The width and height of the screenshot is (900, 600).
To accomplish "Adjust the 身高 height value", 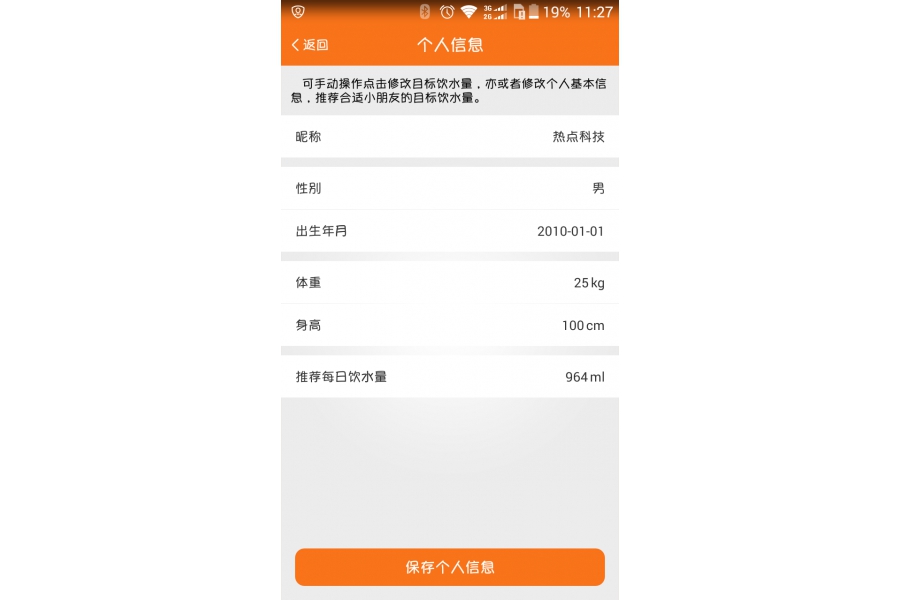I will point(450,326).
